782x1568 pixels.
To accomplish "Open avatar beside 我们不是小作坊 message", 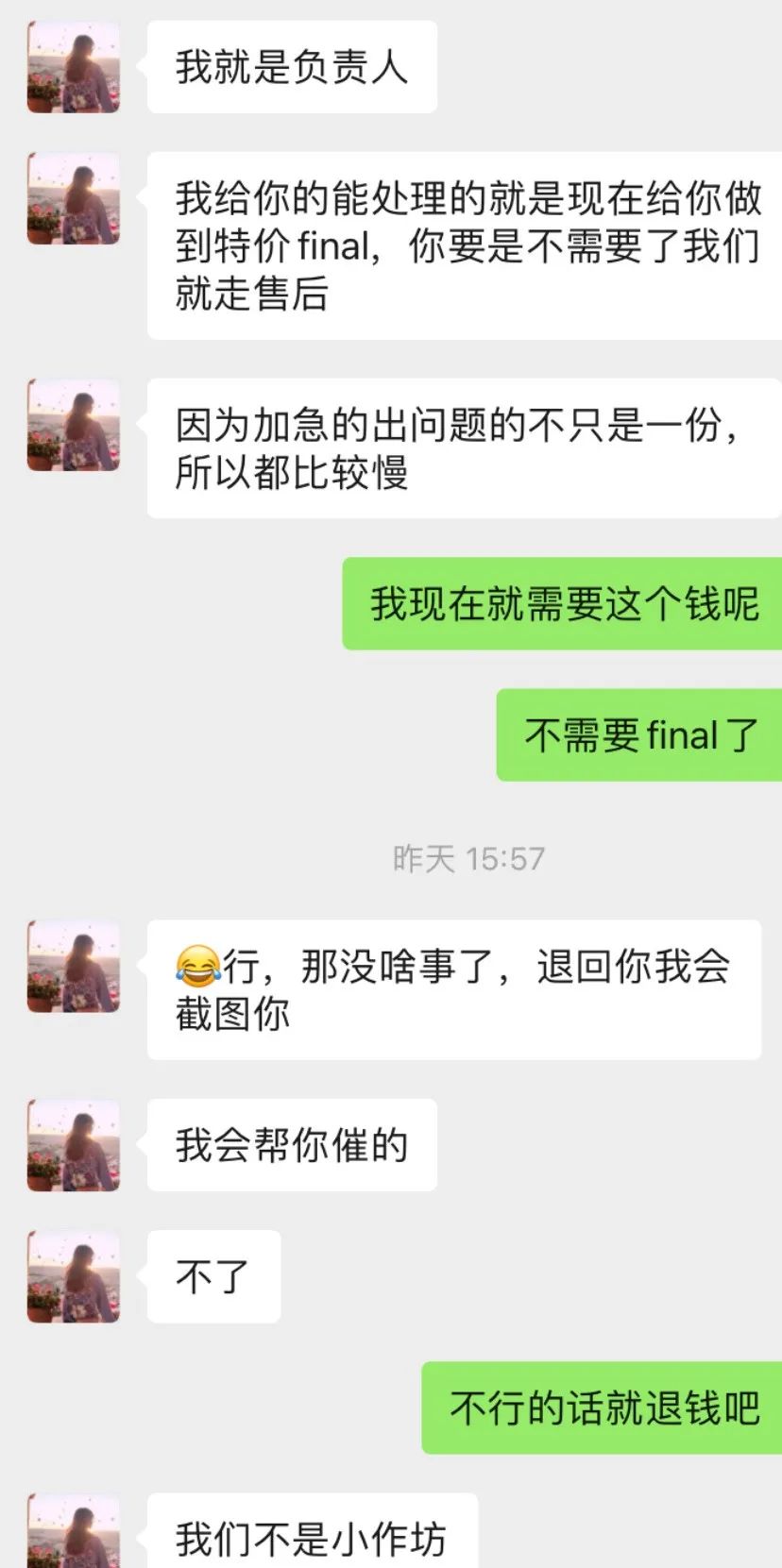I will click(74, 1531).
